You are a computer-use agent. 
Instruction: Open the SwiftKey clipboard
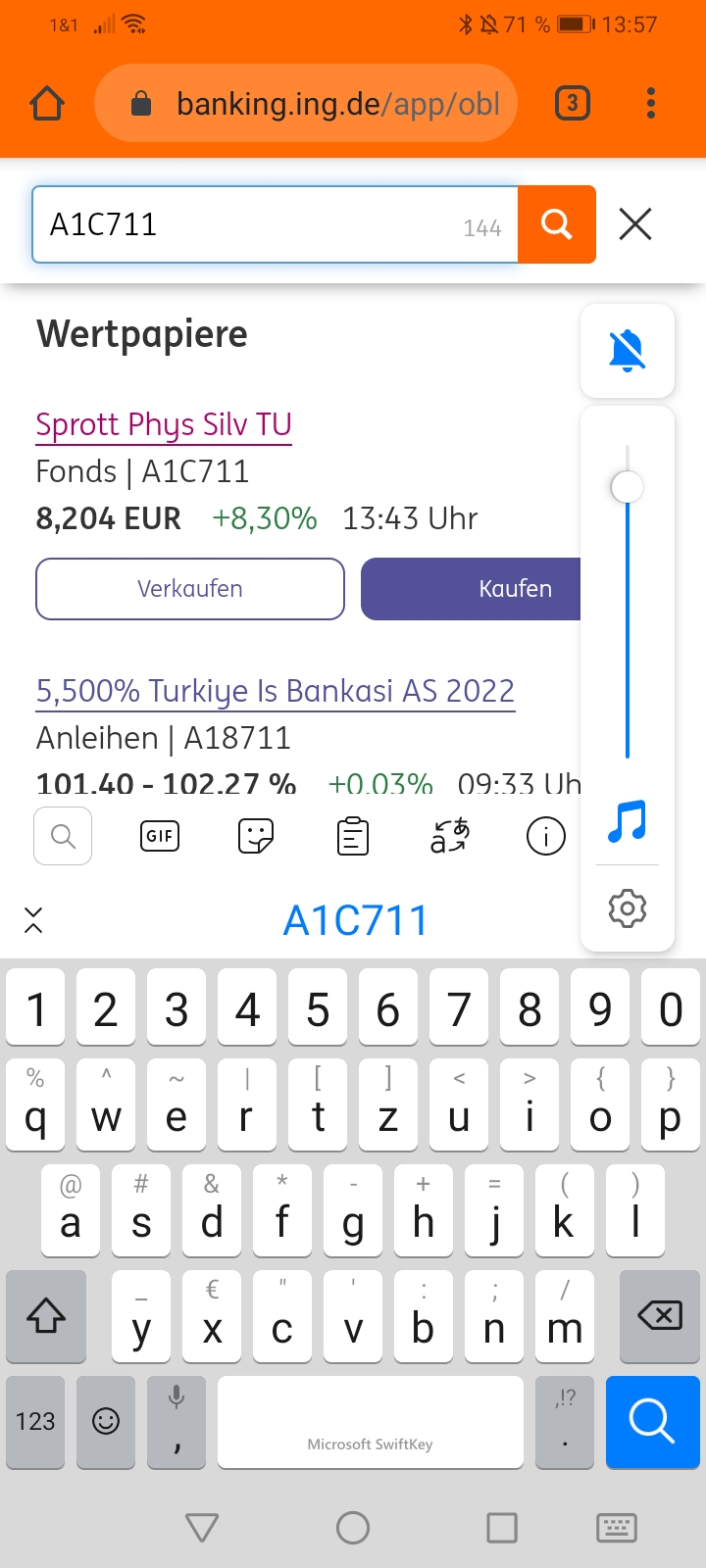point(352,836)
